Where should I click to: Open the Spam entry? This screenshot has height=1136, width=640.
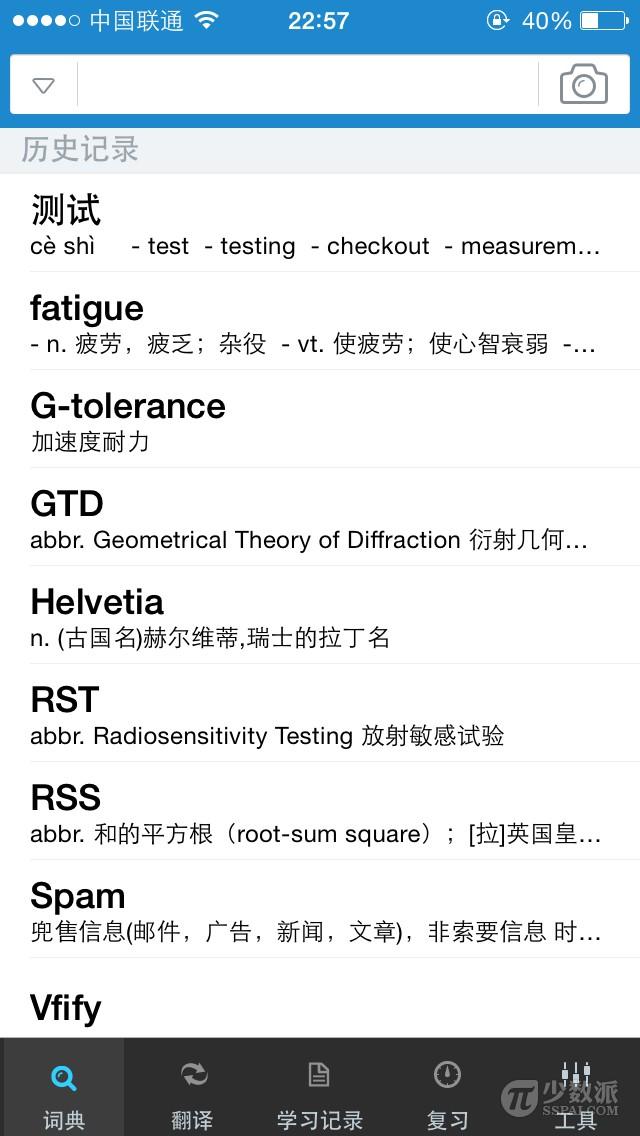click(320, 909)
